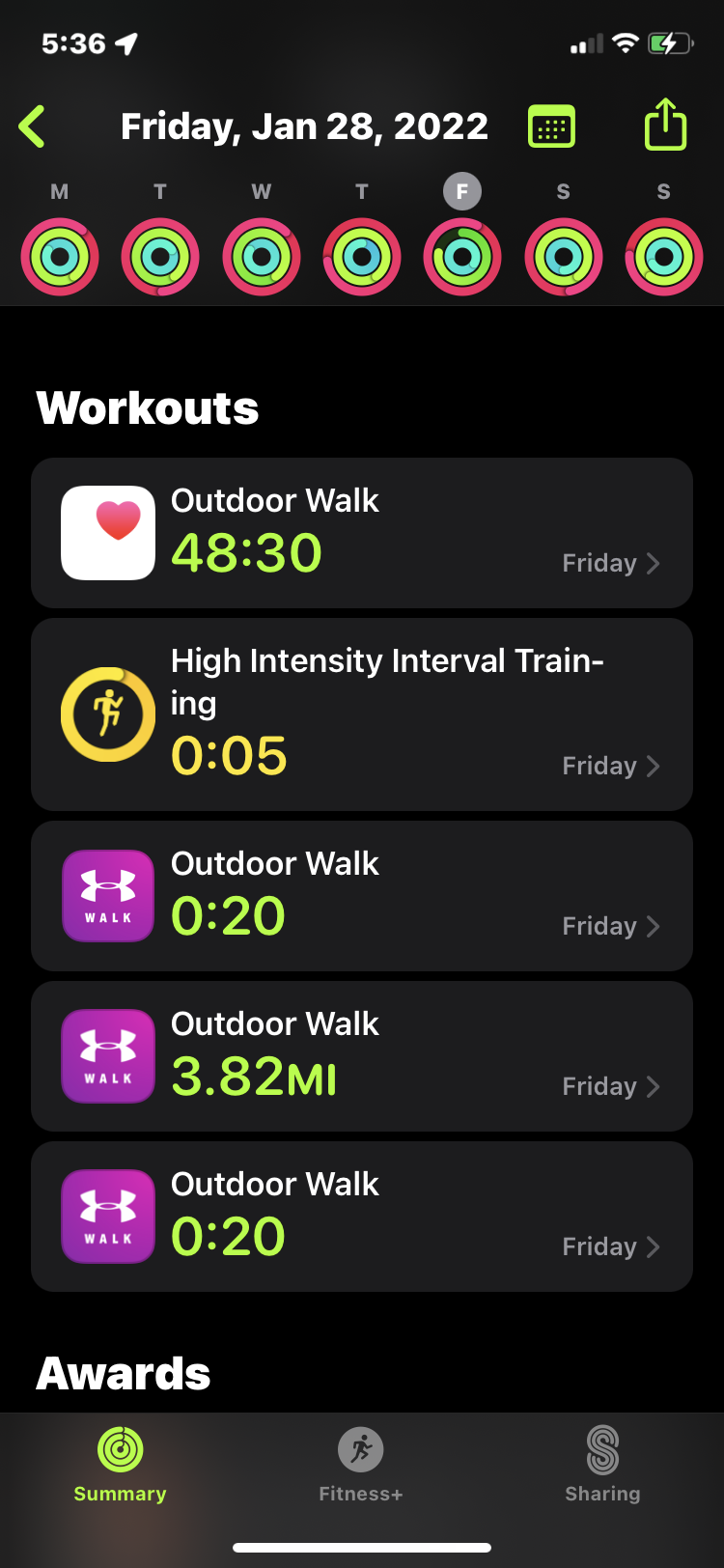
Task: Select Wednesday's activity rings
Action: (262, 256)
